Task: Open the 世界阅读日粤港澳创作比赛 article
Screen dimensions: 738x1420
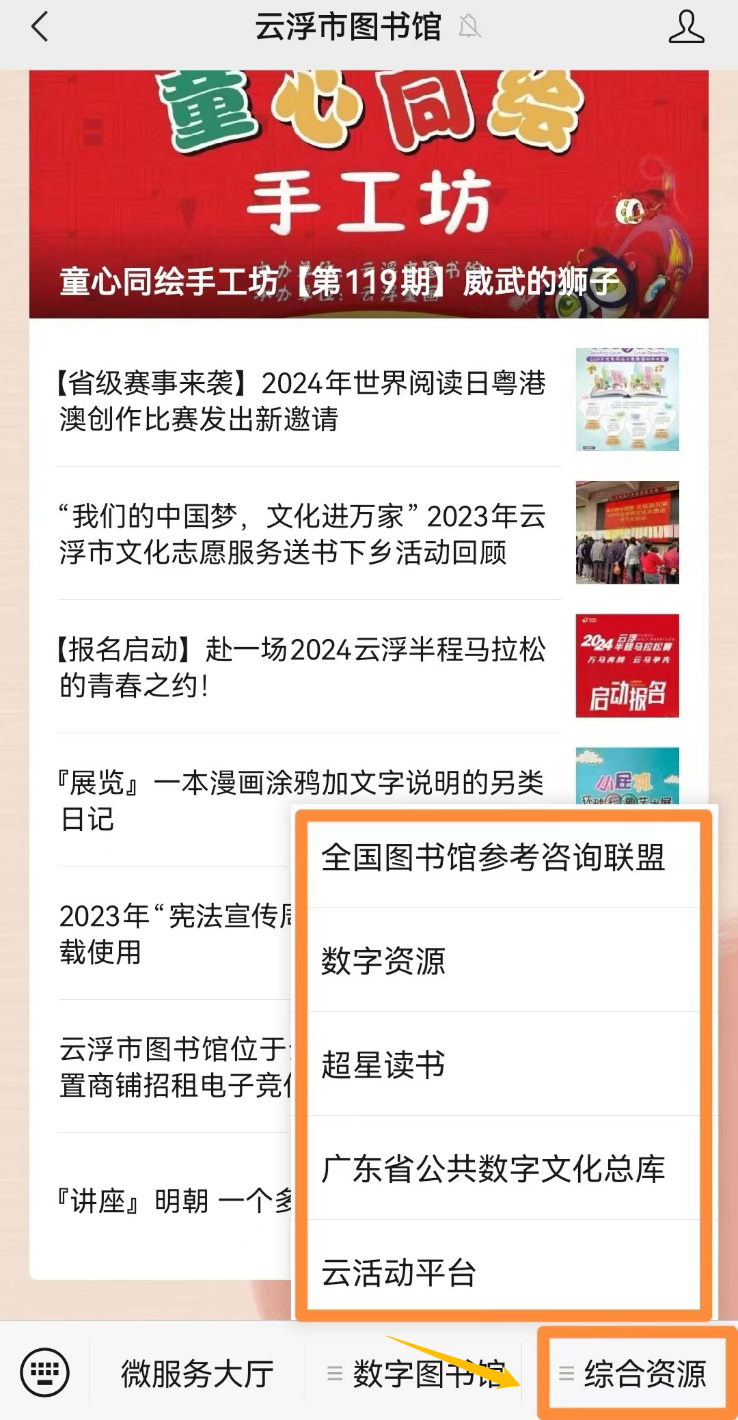Action: 302,400
